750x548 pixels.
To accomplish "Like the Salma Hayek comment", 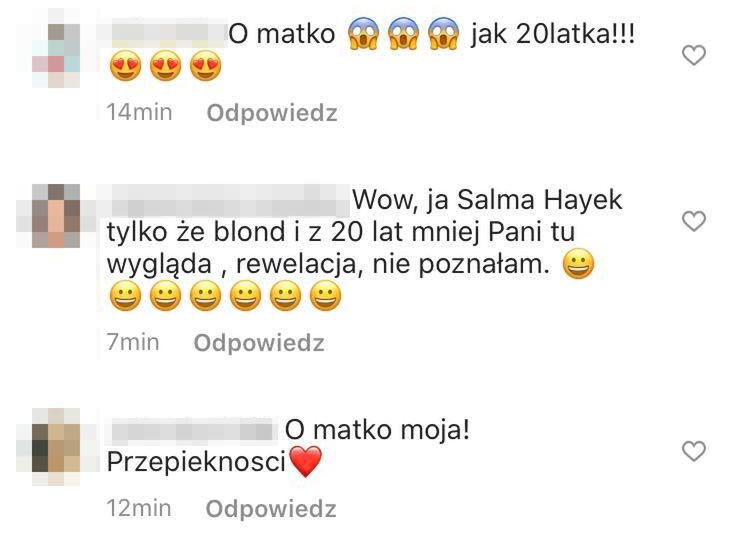I will point(693,220).
